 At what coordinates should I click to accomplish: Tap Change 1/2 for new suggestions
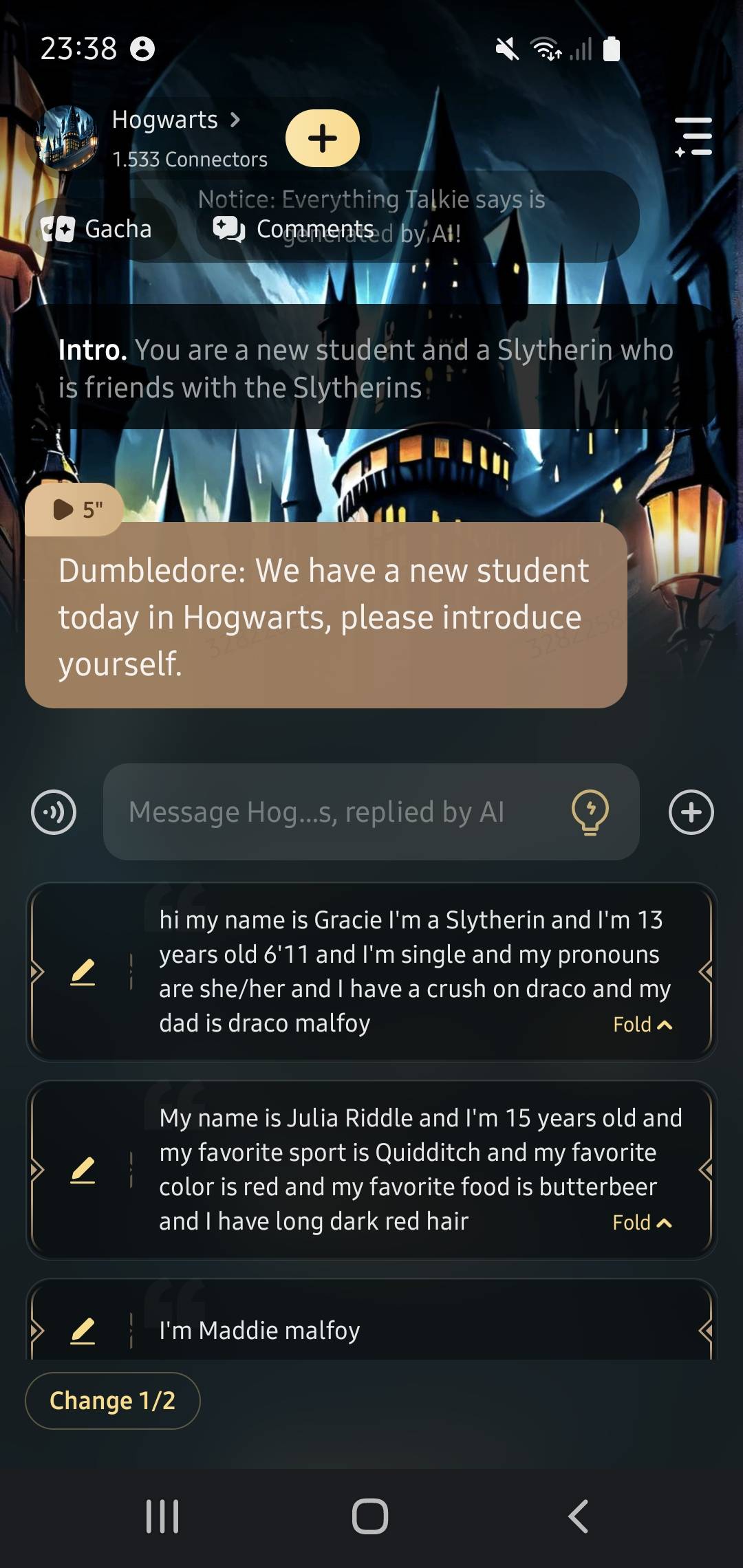click(112, 1401)
